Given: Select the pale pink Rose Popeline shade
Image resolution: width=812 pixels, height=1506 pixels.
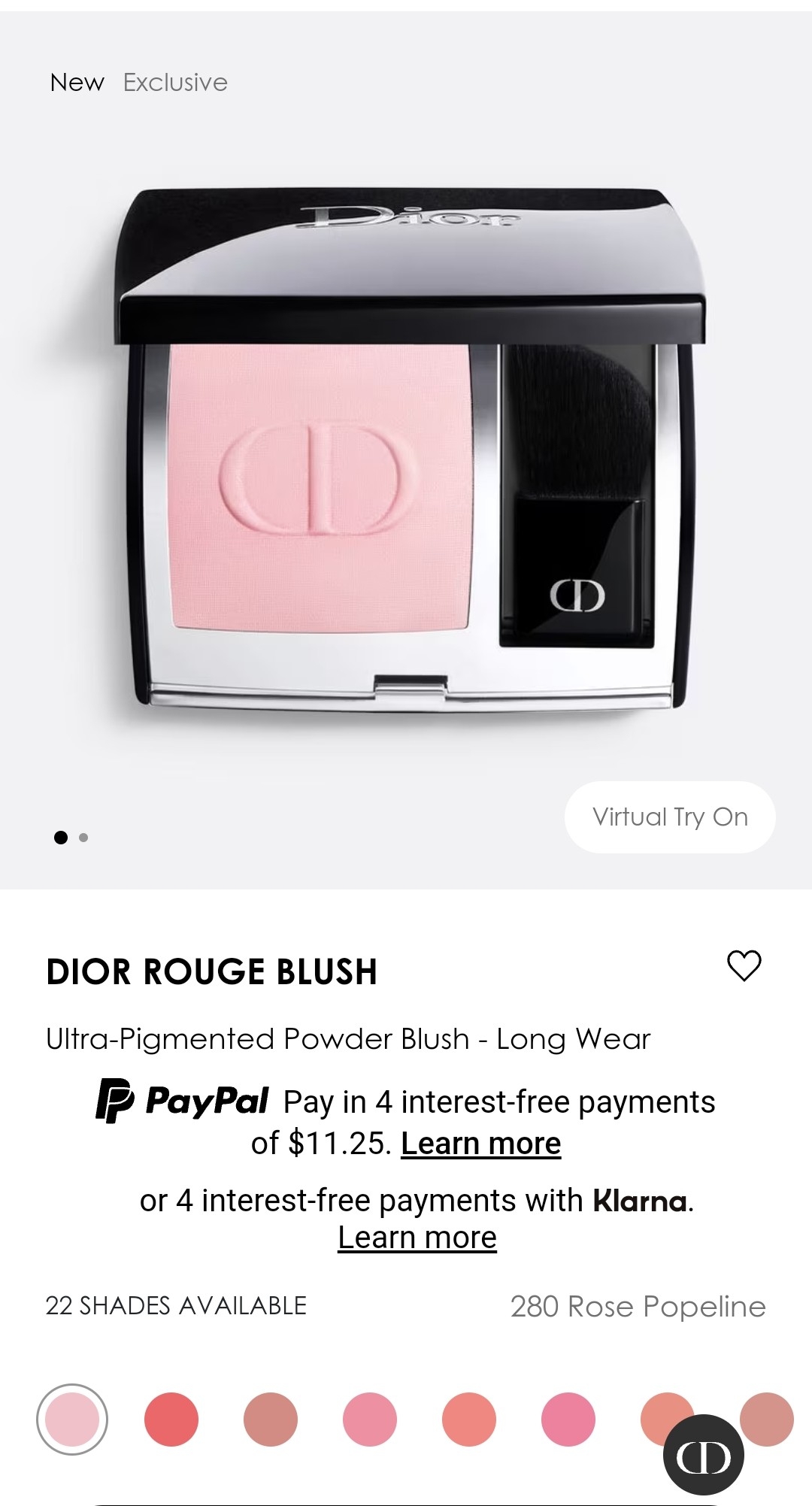Looking at the screenshot, I should tap(72, 1420).
